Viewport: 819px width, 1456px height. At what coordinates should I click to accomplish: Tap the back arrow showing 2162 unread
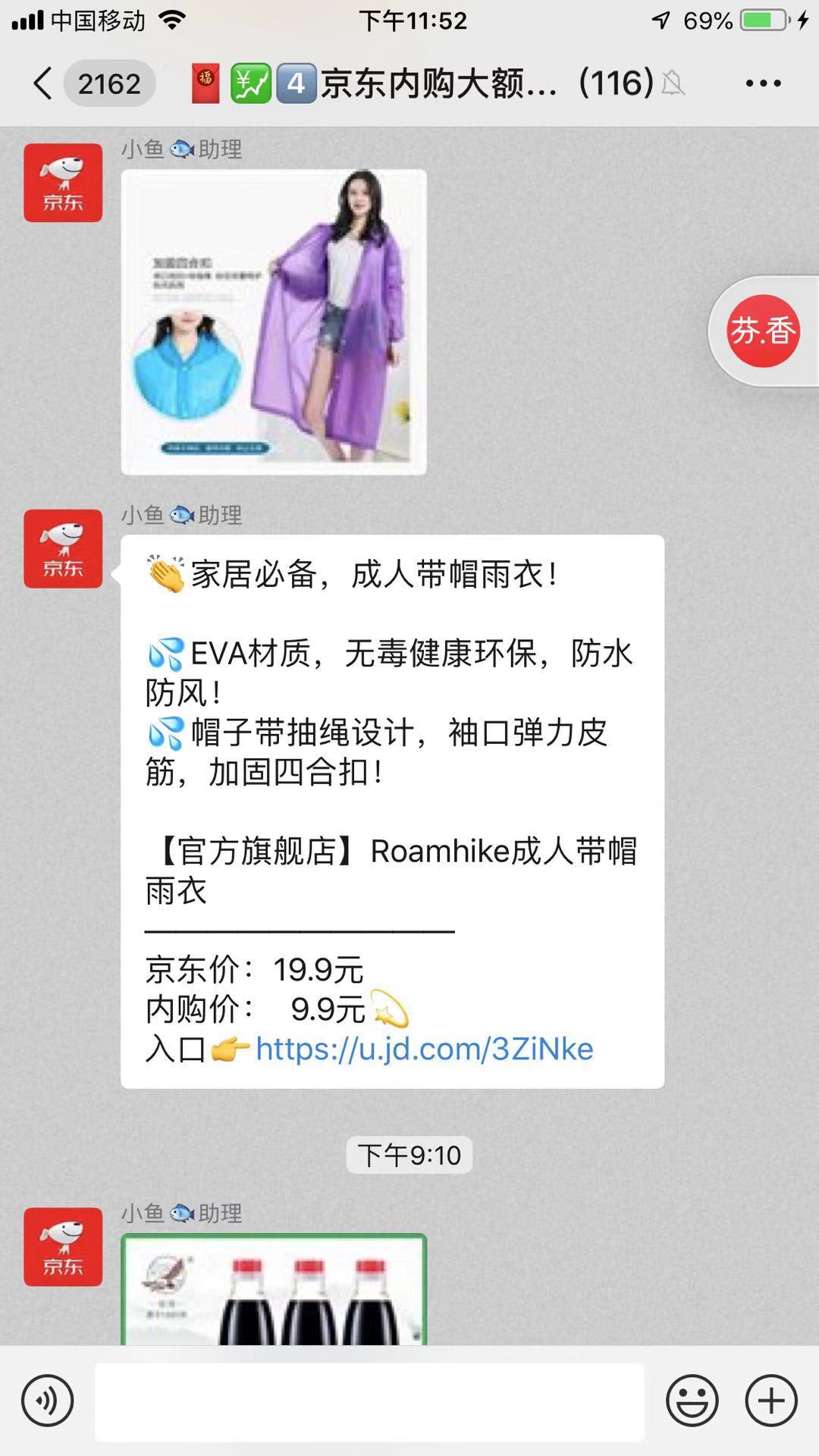pyautogui.click(x=83, y=85)
